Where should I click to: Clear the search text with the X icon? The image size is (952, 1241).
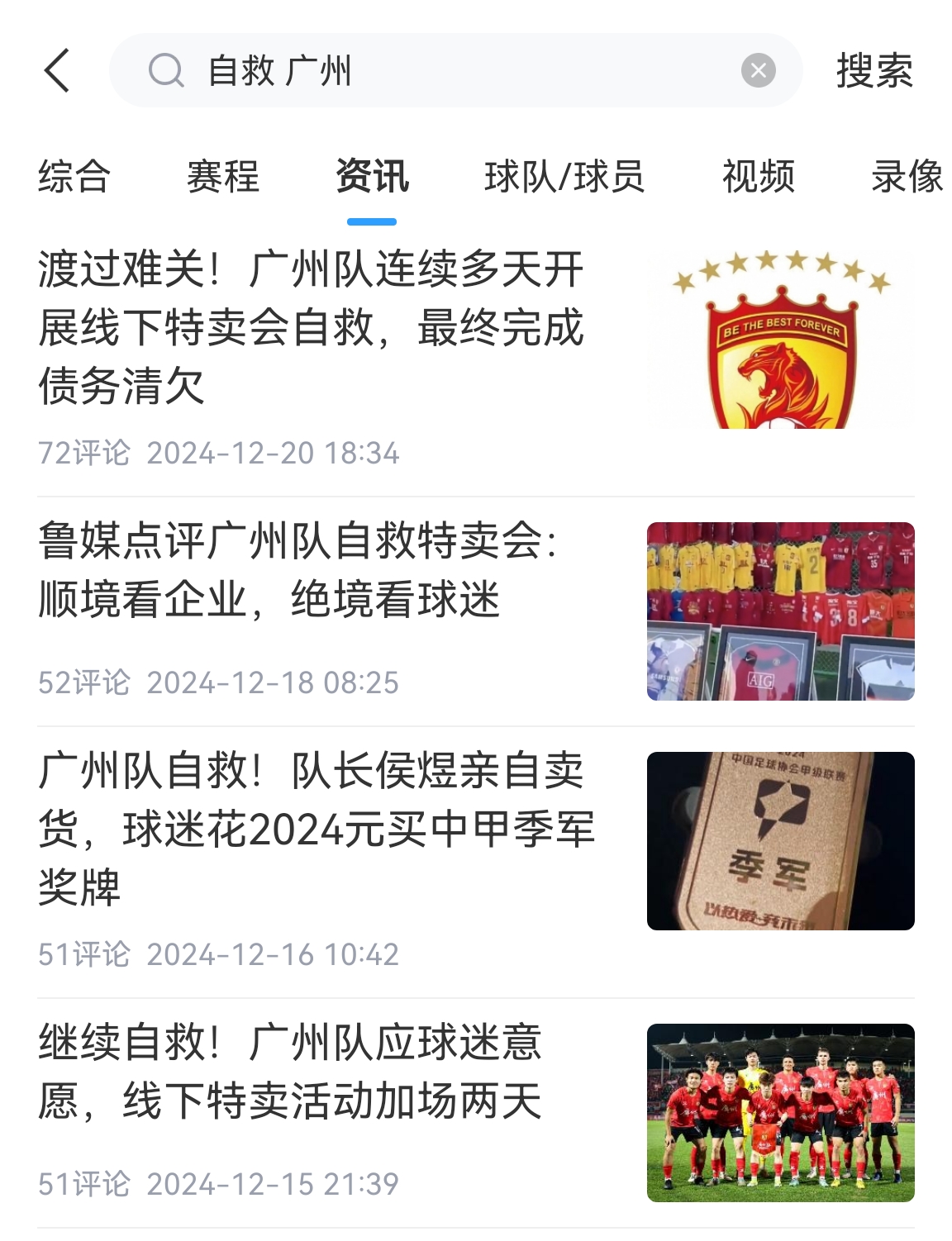point(758,70)
